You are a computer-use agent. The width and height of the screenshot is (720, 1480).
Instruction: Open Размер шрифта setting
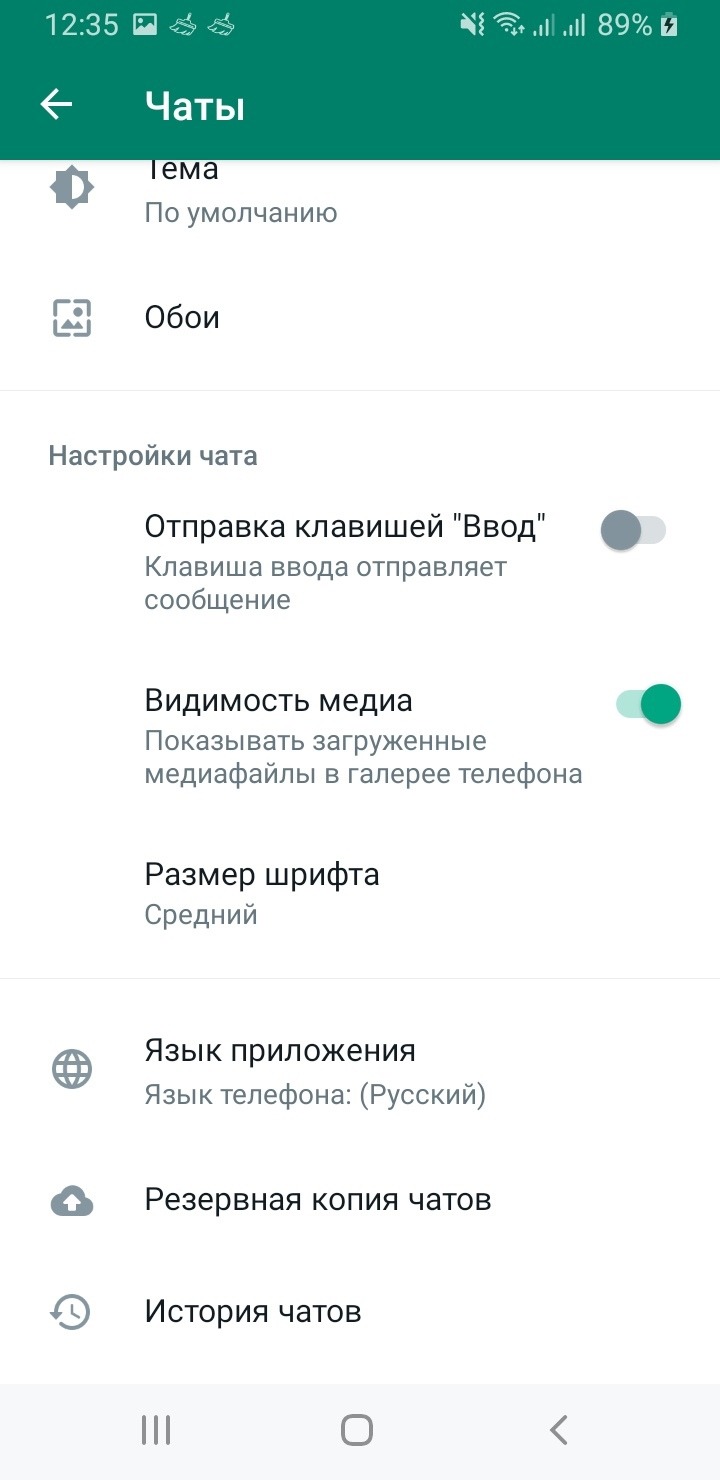[360, 893]
